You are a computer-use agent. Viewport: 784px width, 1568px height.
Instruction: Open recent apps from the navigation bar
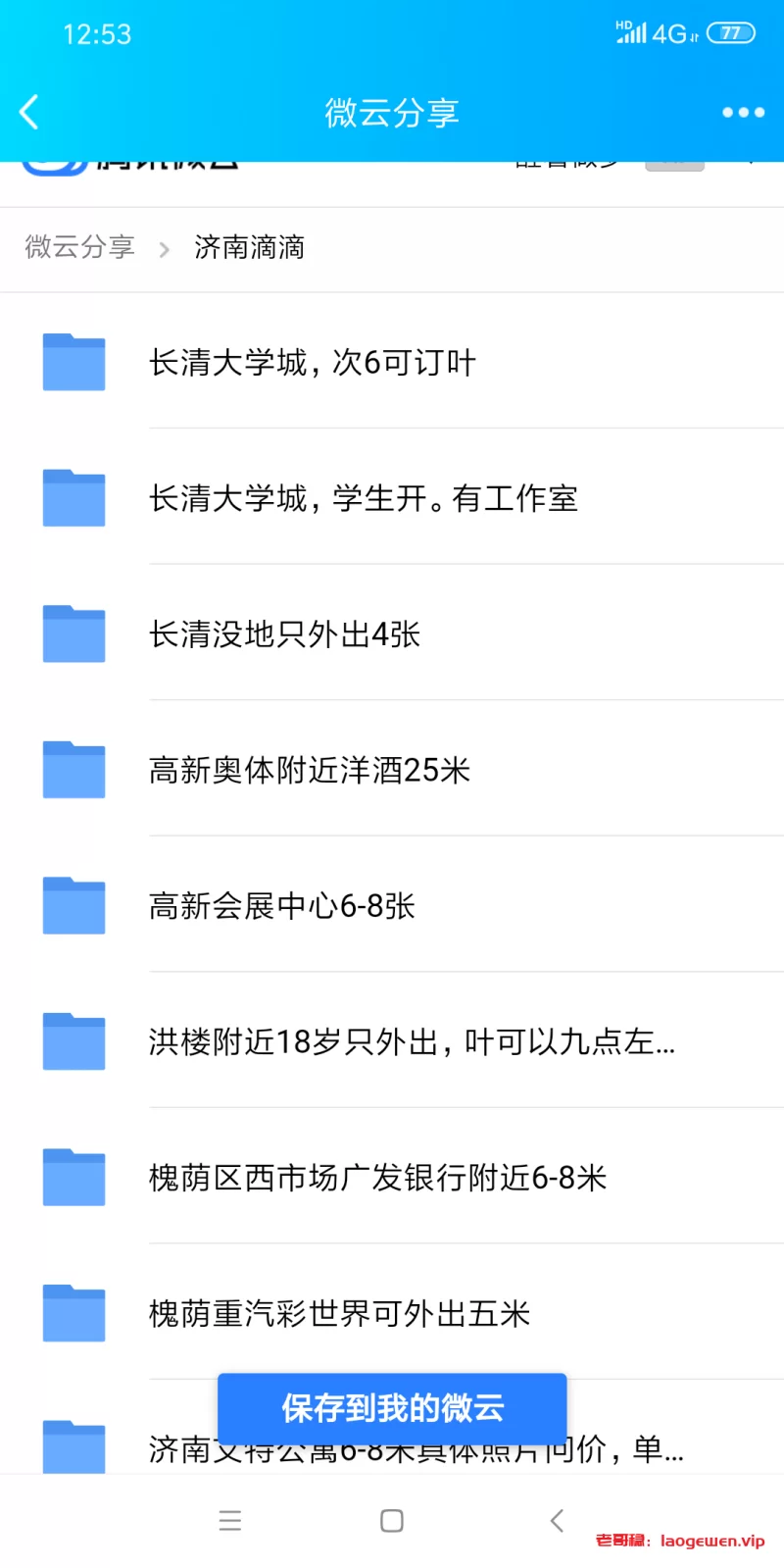click(230, 1521)
